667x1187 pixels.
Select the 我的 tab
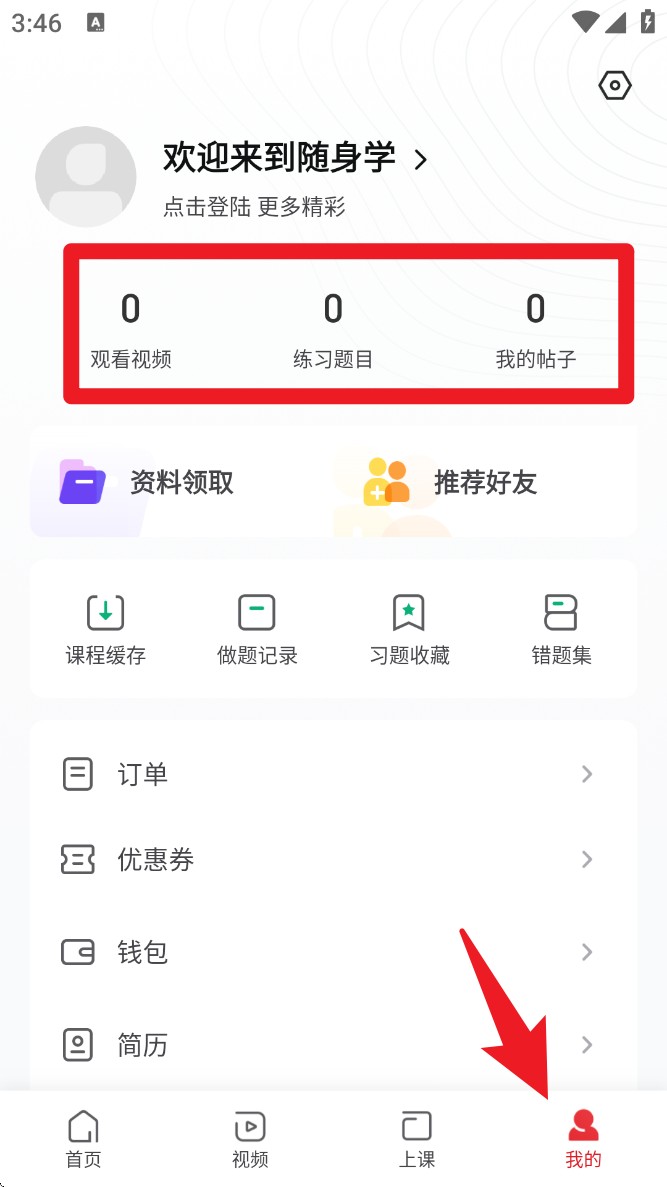(583, 1139)
